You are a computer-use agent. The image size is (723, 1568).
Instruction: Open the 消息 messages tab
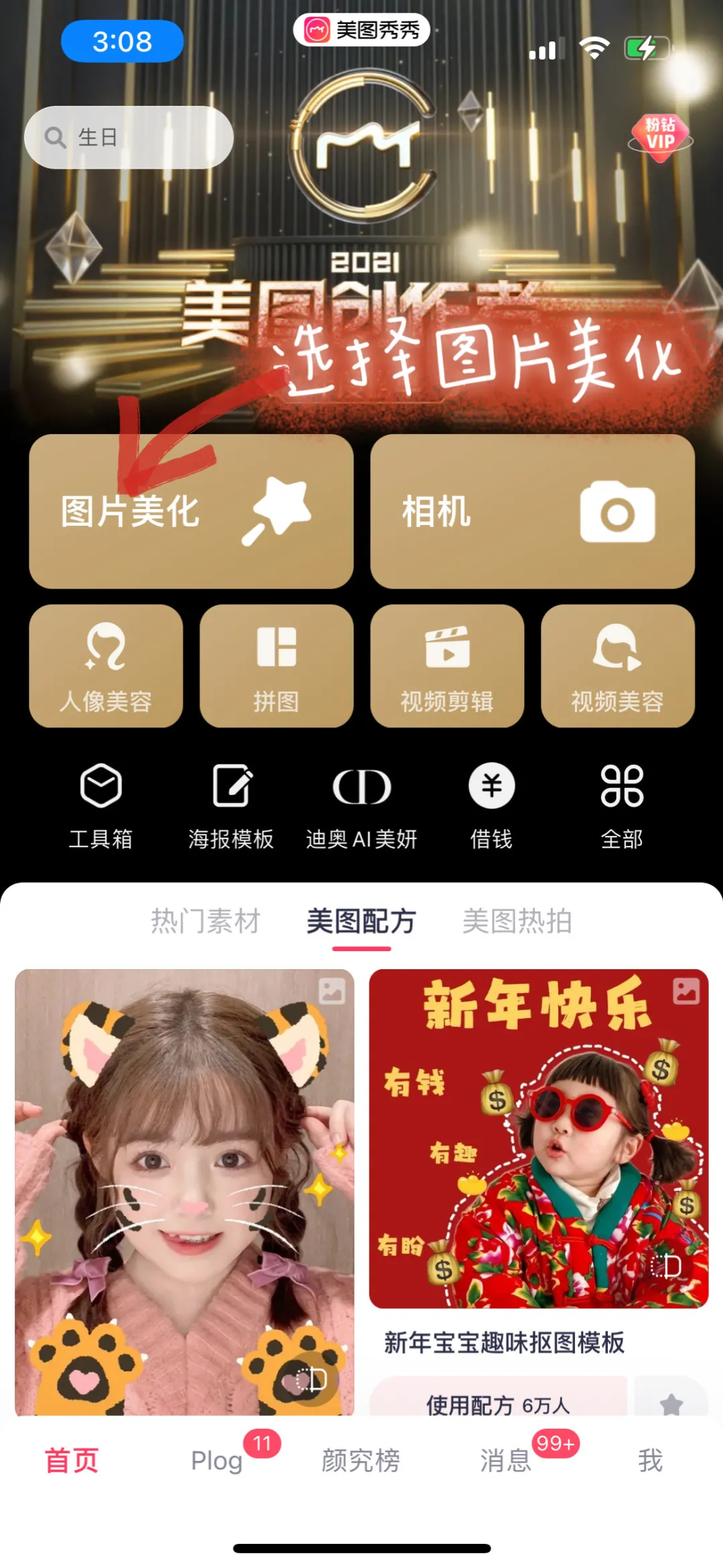(x=506, y=1460)
